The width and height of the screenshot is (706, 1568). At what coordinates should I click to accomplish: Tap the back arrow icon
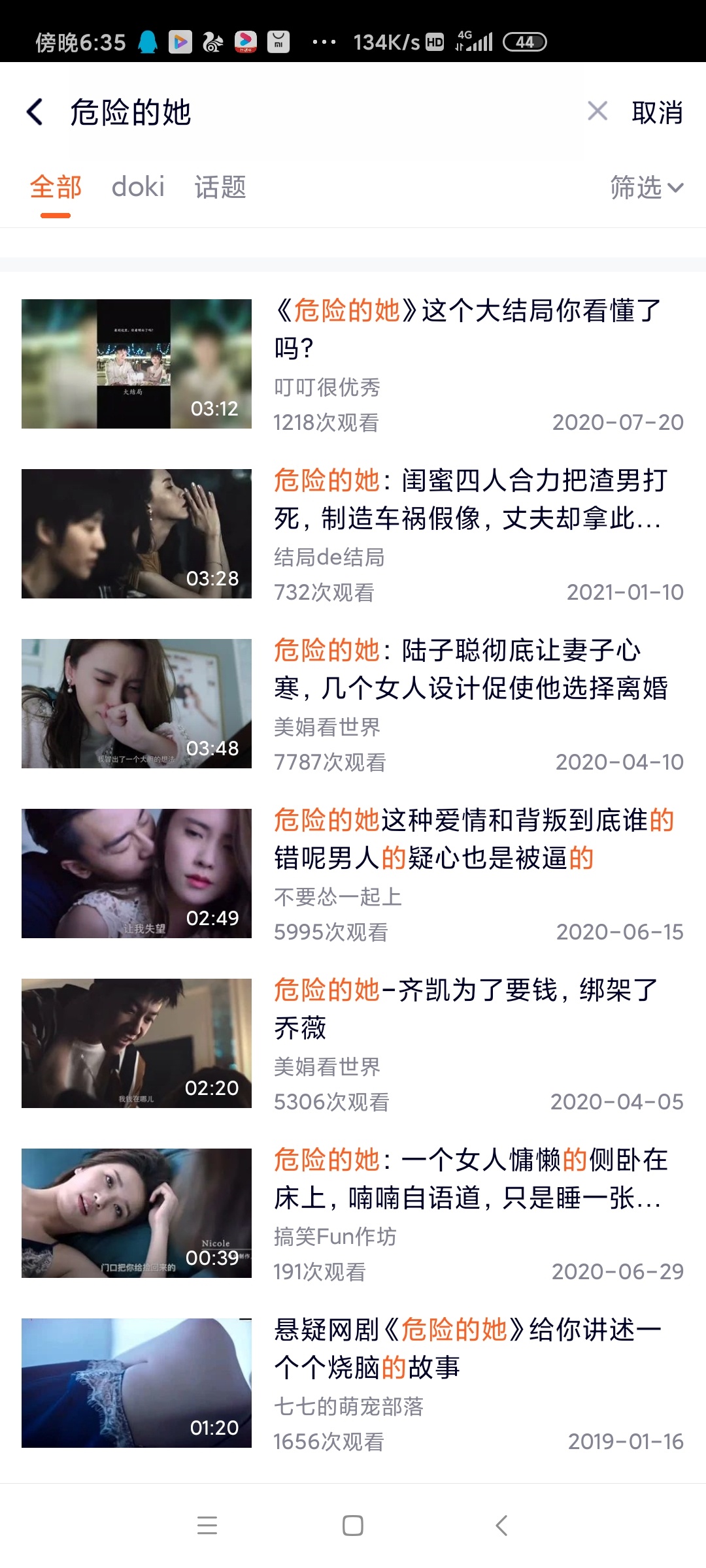pyautogui.click(x=35, y=112)
